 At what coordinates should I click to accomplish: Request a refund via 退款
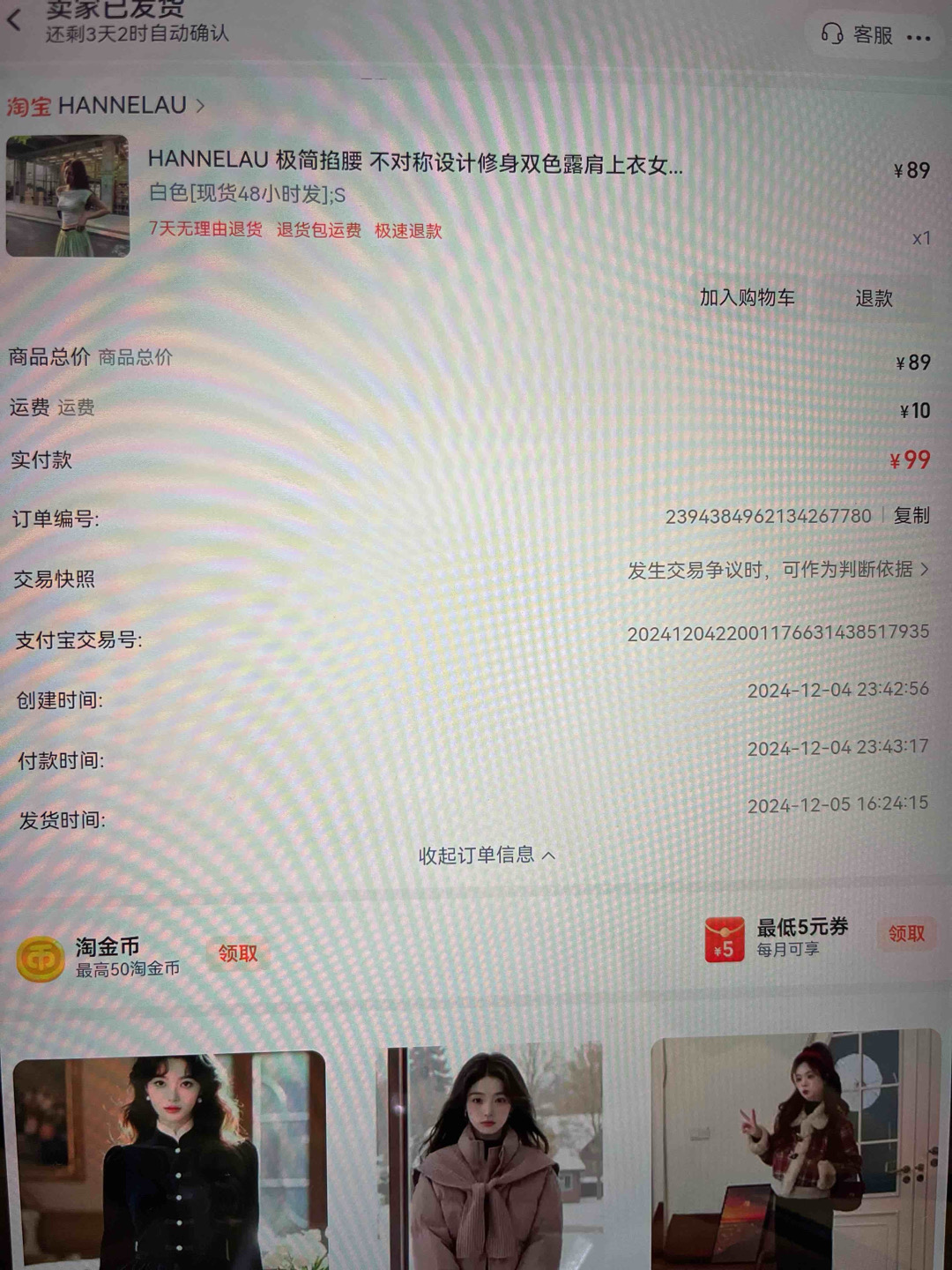coord(874,299)
